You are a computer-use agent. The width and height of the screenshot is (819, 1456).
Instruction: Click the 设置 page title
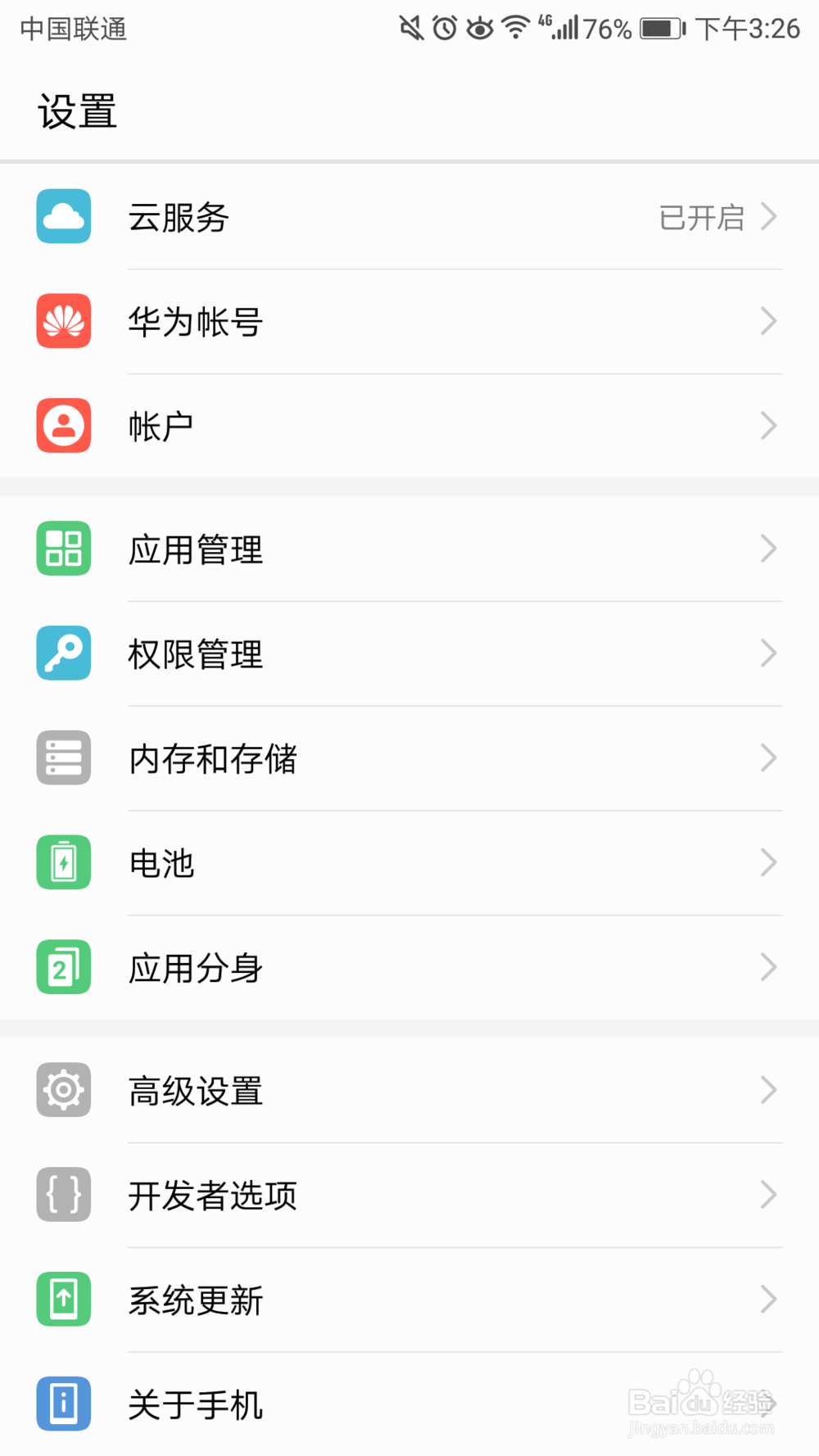point(77,111)
